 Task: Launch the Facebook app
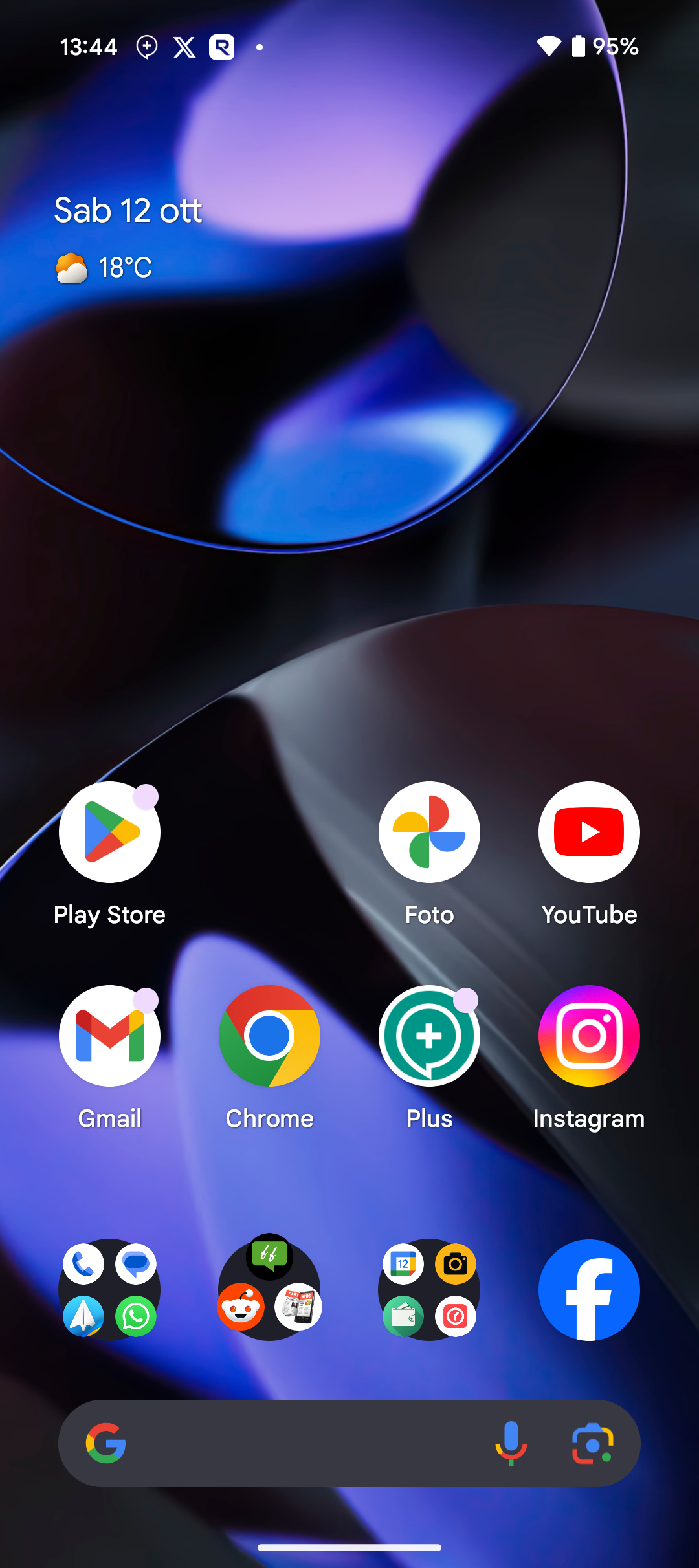(x=589, y=1290)
